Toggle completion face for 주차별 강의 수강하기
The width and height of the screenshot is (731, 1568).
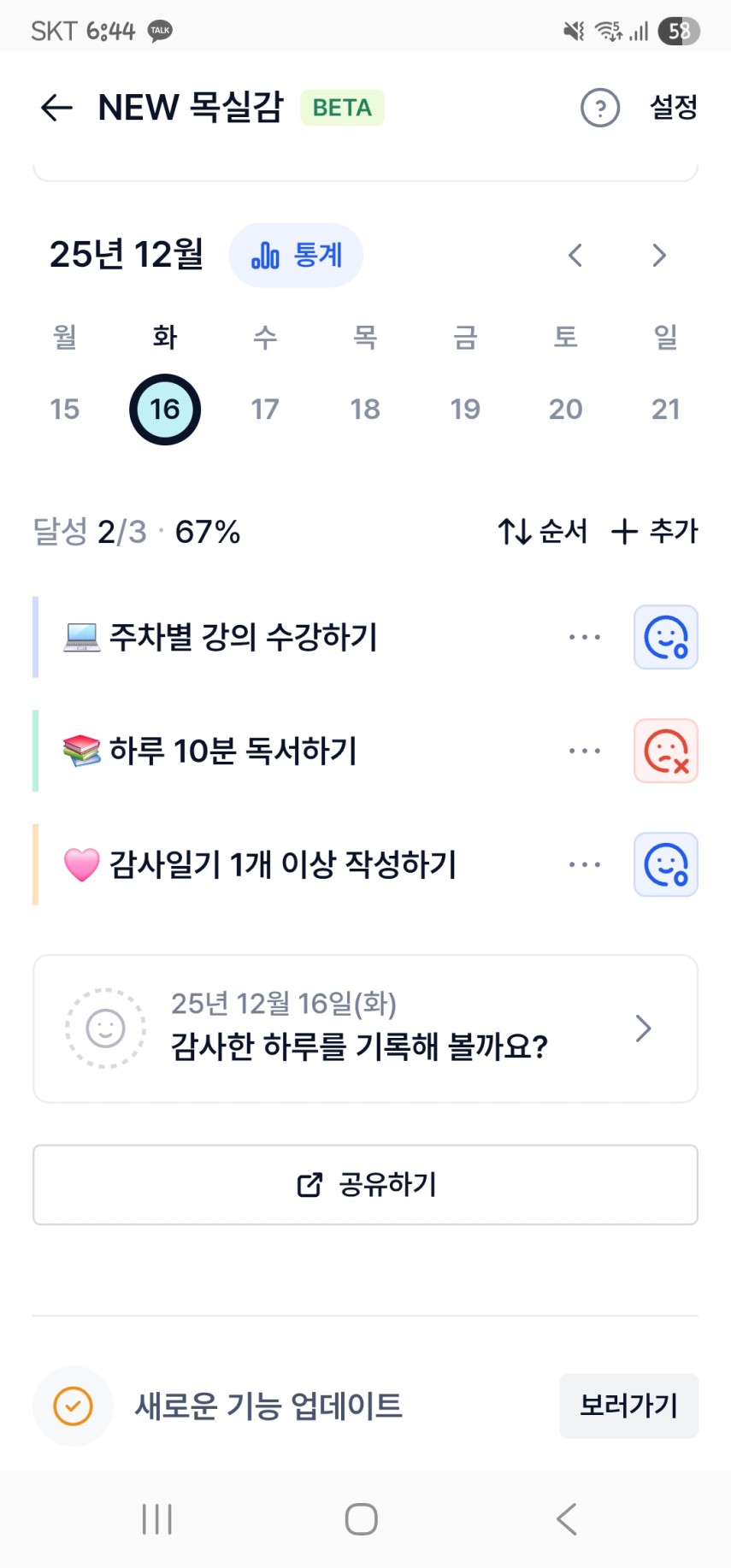coord(665,637)
